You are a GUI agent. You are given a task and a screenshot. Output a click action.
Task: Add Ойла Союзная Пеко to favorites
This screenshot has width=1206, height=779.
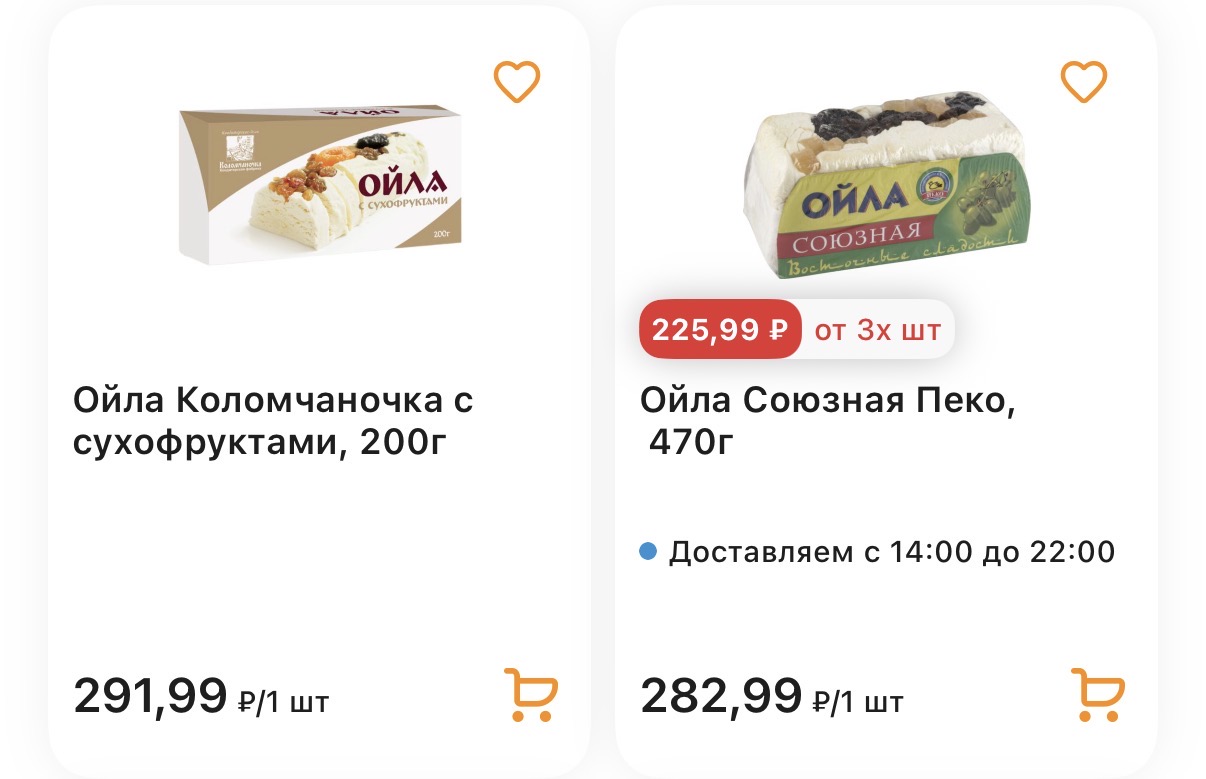coord(1083,82)
